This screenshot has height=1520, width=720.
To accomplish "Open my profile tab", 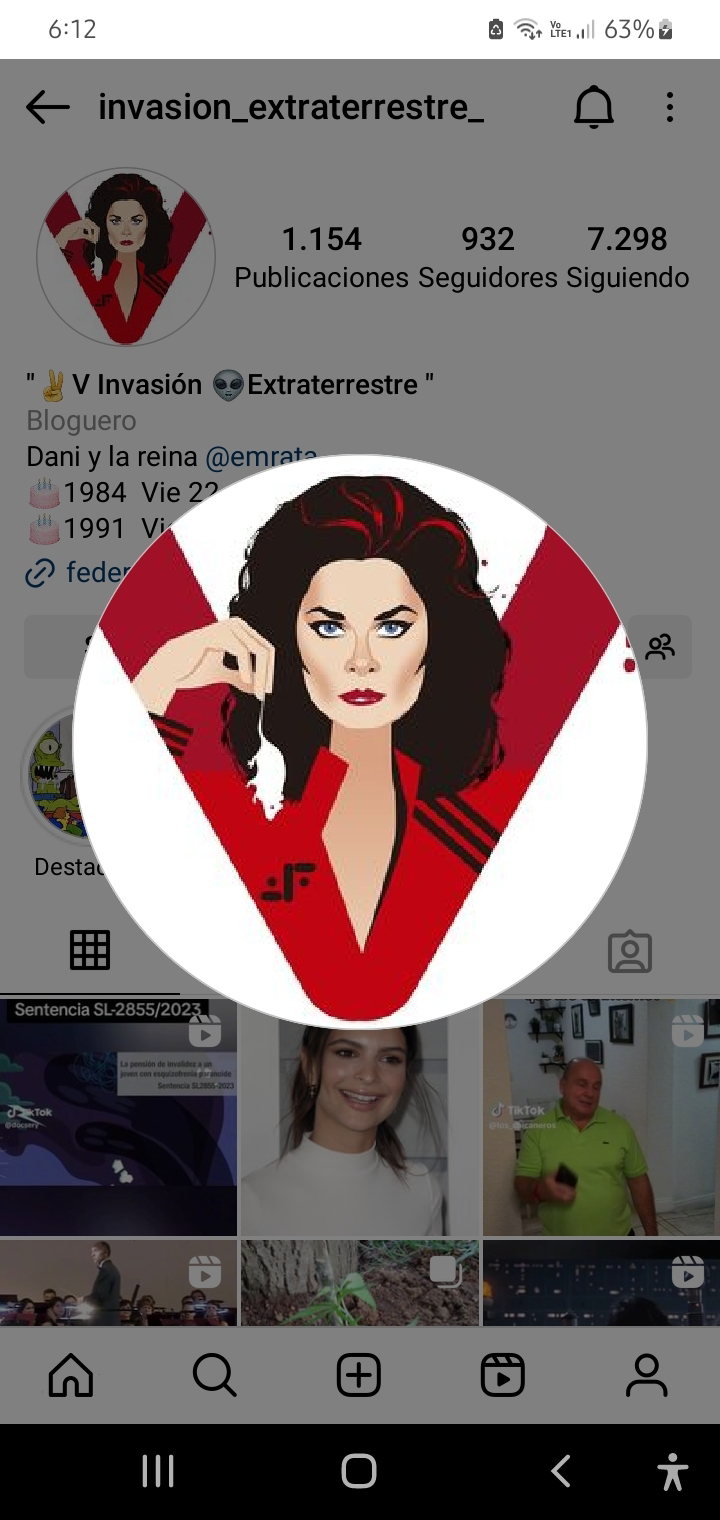I will (647, 1376).
